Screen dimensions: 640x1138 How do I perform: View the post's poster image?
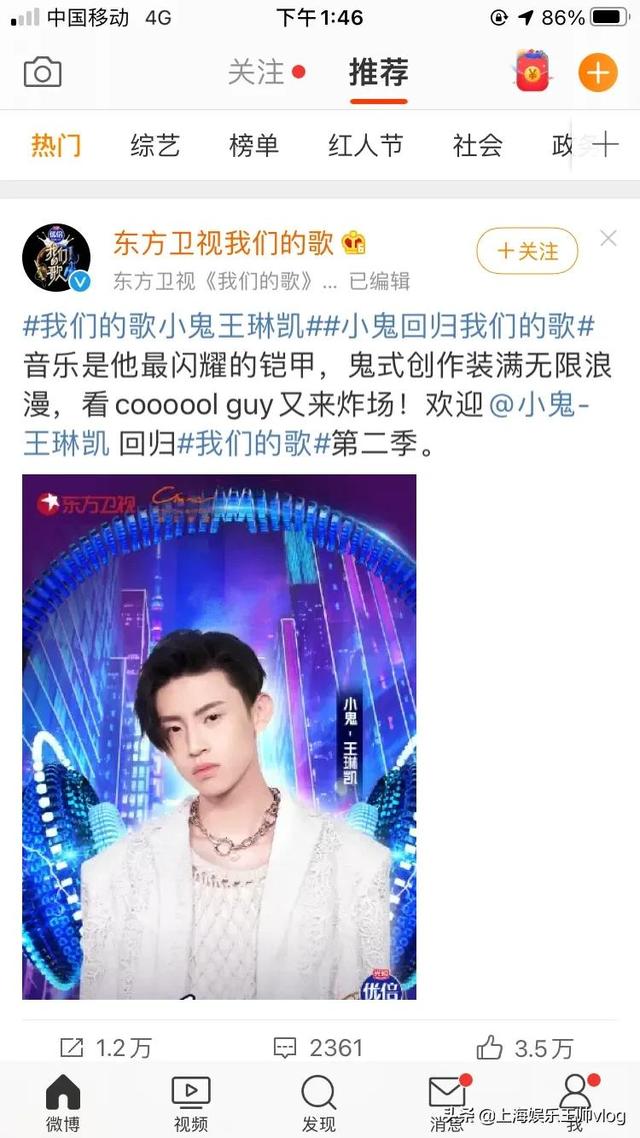point(219,736)
